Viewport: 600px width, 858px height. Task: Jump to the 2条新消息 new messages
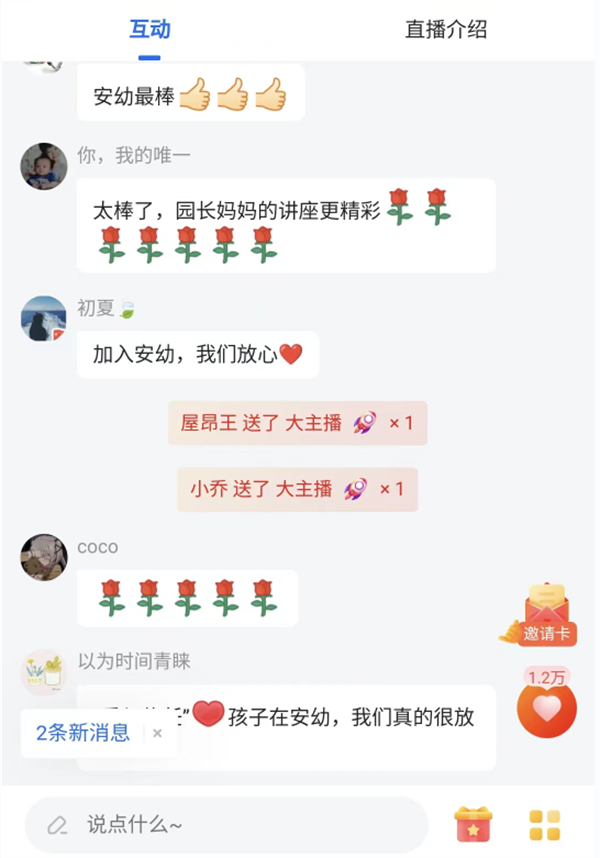click(x=83, y=733)
